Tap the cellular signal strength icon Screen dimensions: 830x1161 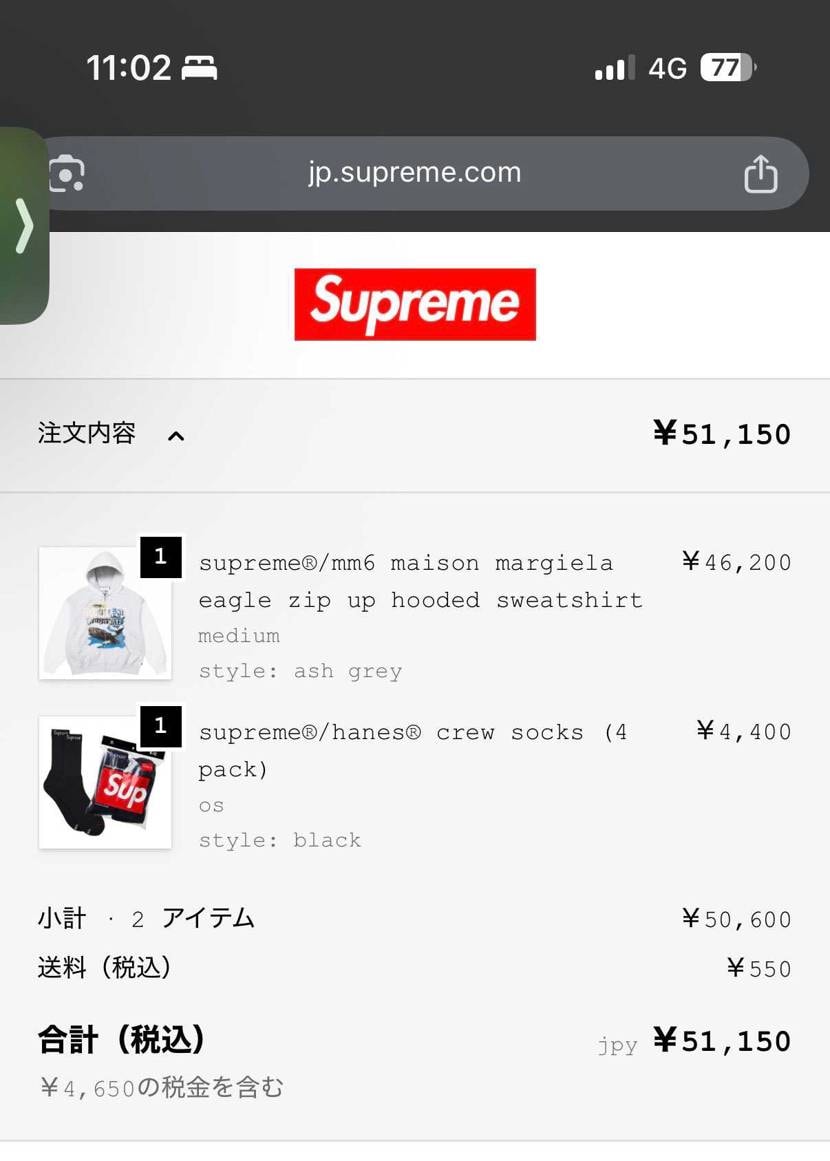tap(612, 67)
